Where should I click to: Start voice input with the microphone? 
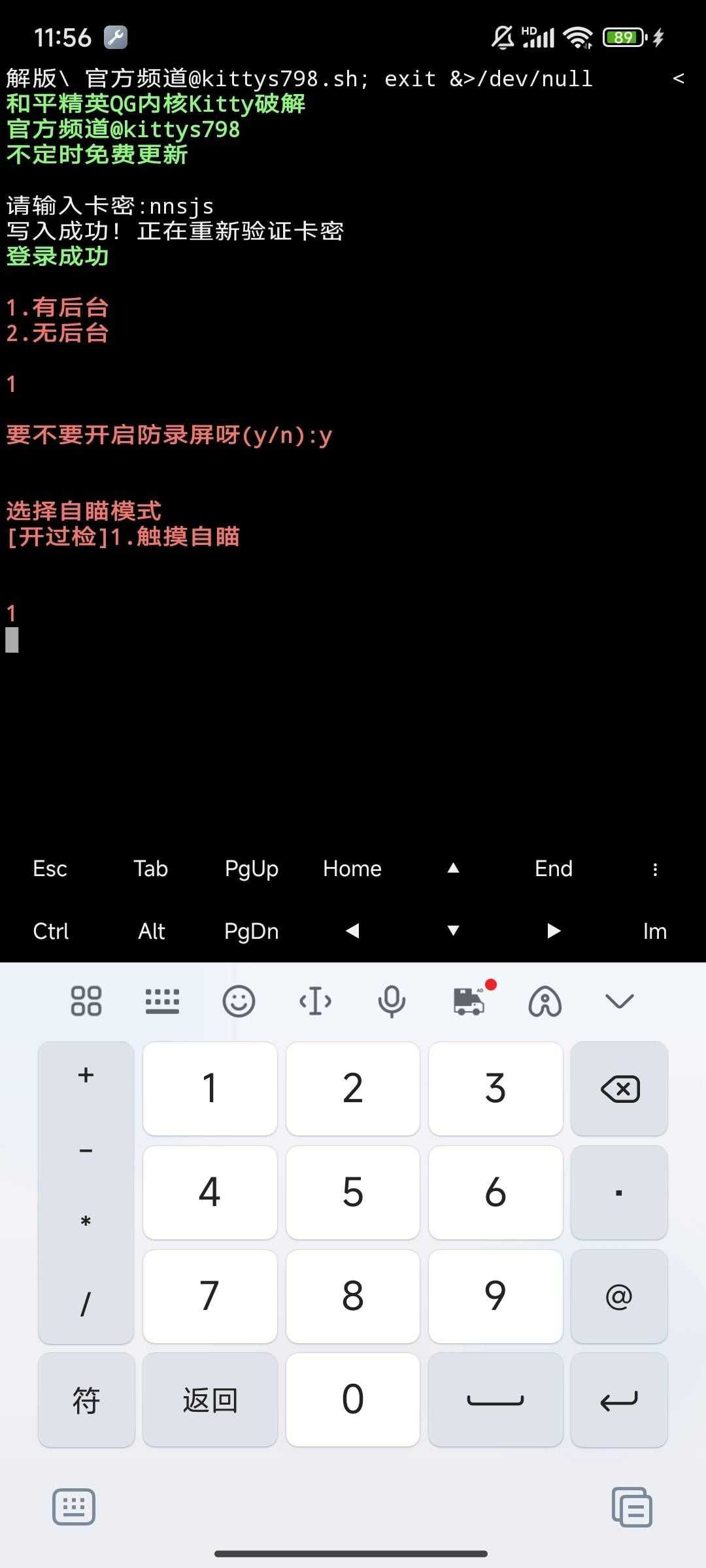[x=392, y=1001]
